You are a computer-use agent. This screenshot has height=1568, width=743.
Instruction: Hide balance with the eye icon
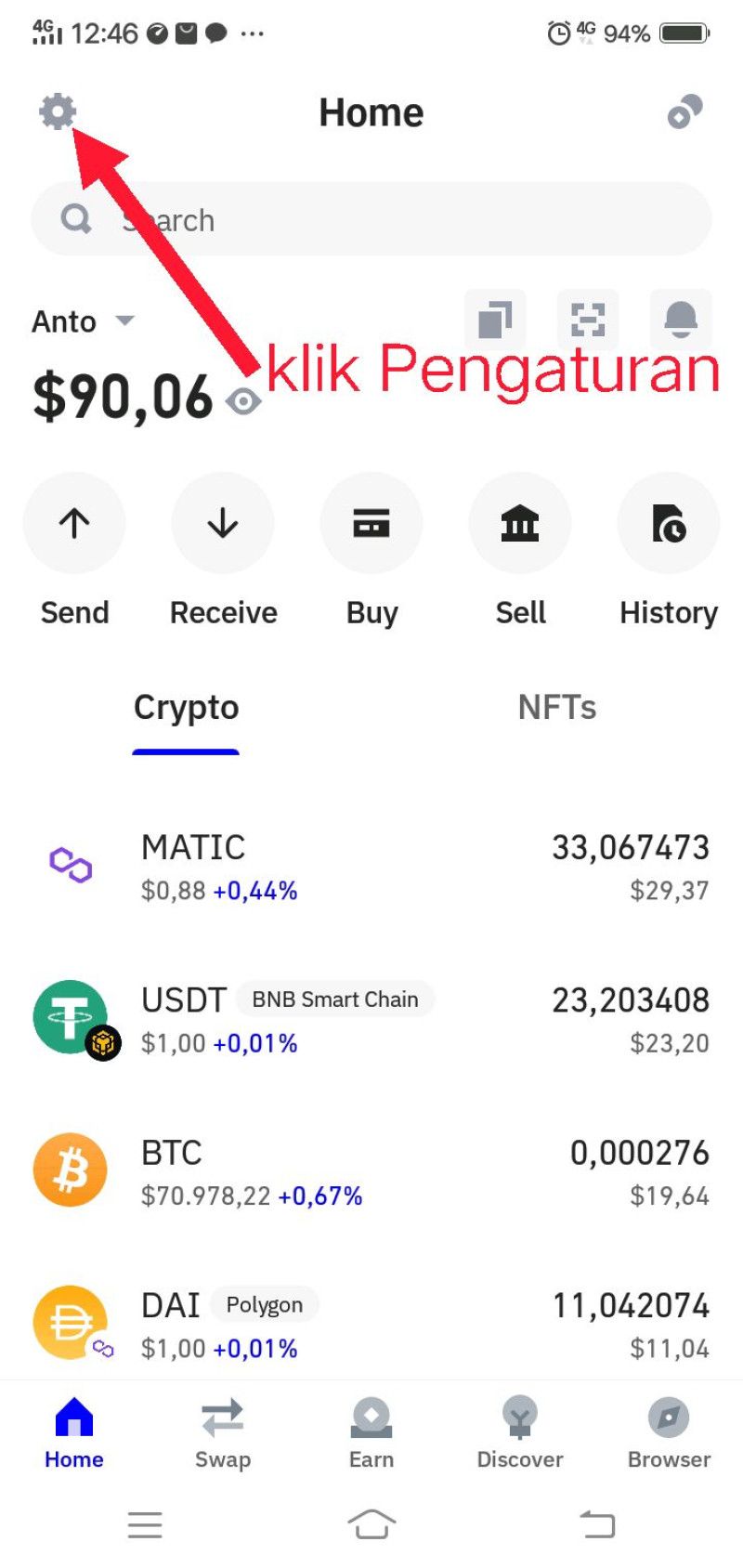243,401
